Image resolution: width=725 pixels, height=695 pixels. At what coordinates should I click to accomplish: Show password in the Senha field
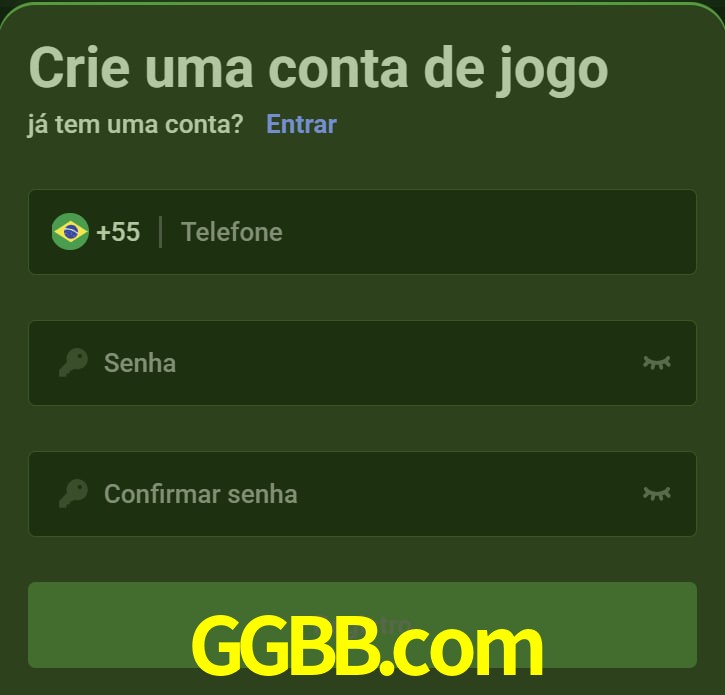pyautogui.click(x=656, y=362)
